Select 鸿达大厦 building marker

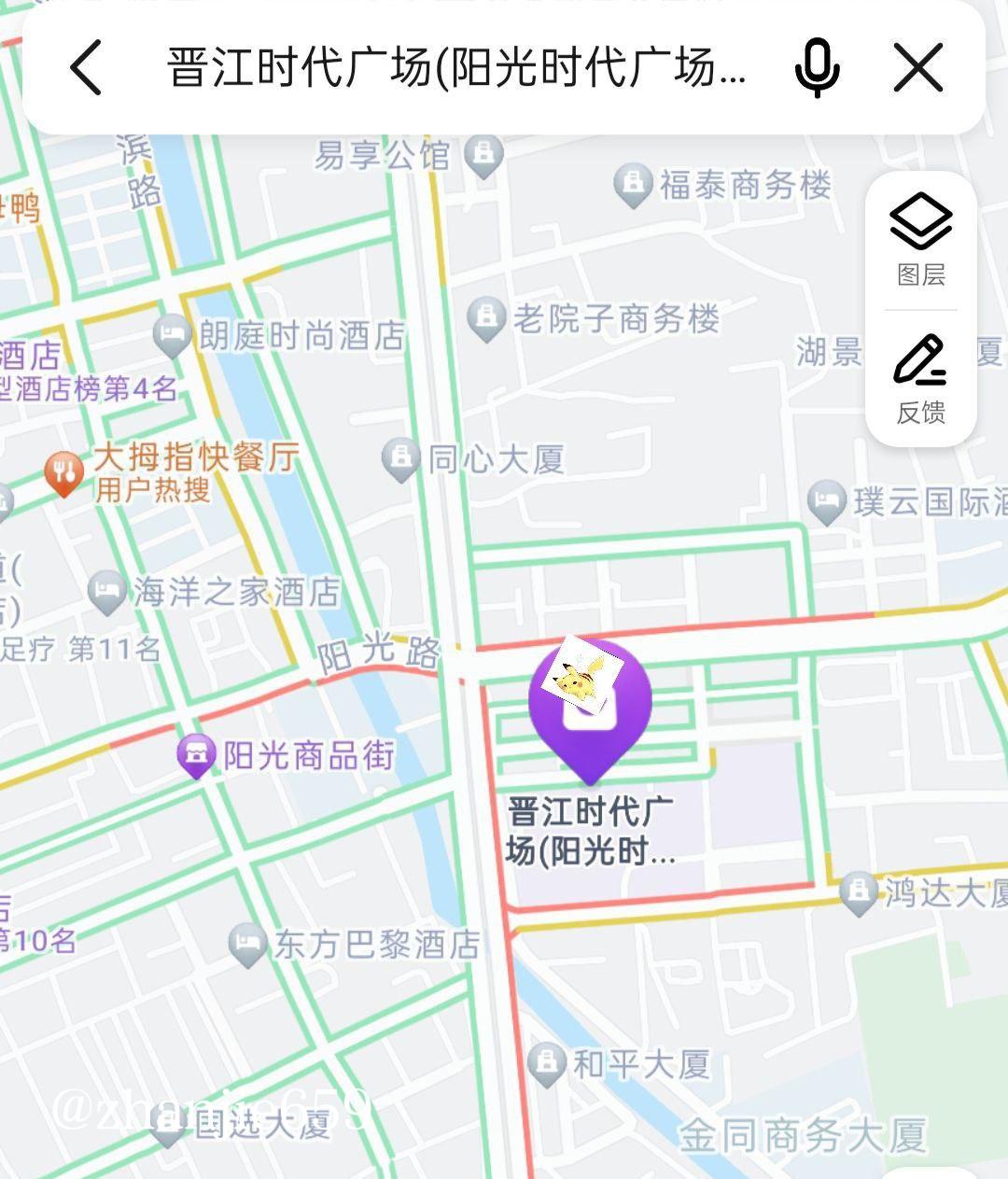point(858,892)
